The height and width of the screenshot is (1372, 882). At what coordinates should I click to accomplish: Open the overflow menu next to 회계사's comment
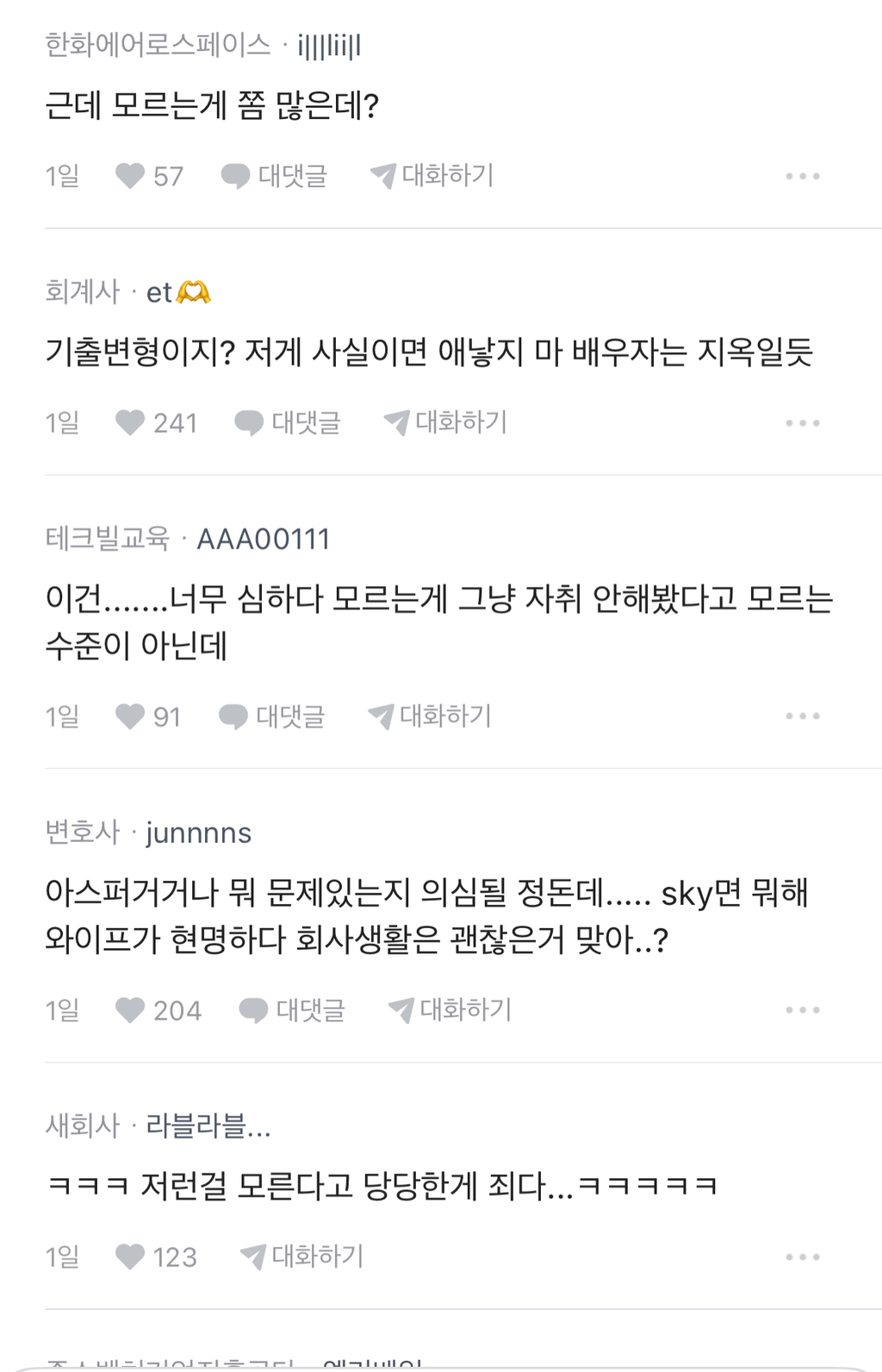pyautogui.click(x=802, y=421)
